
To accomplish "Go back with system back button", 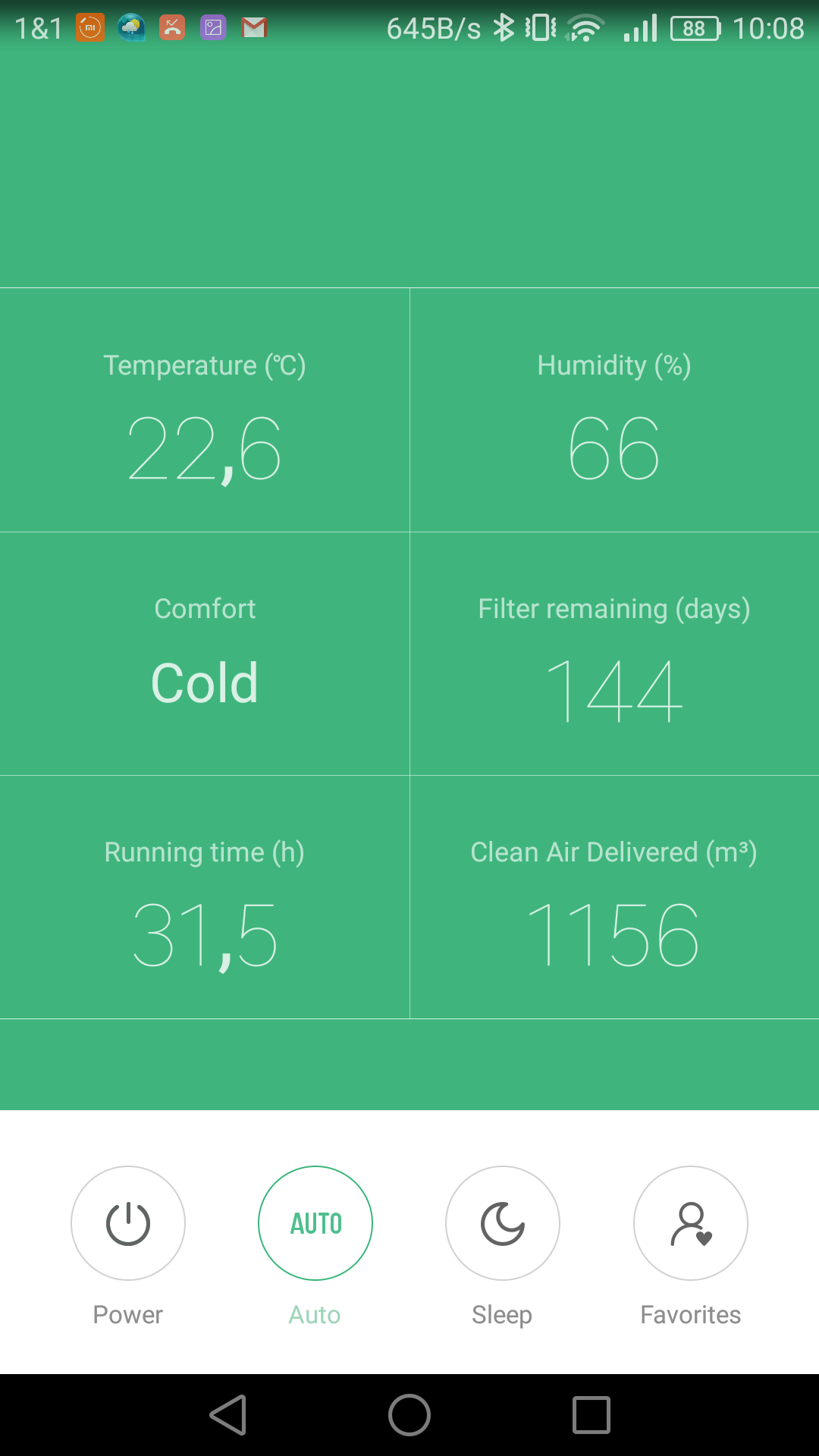I will (x=228, y=1415).
